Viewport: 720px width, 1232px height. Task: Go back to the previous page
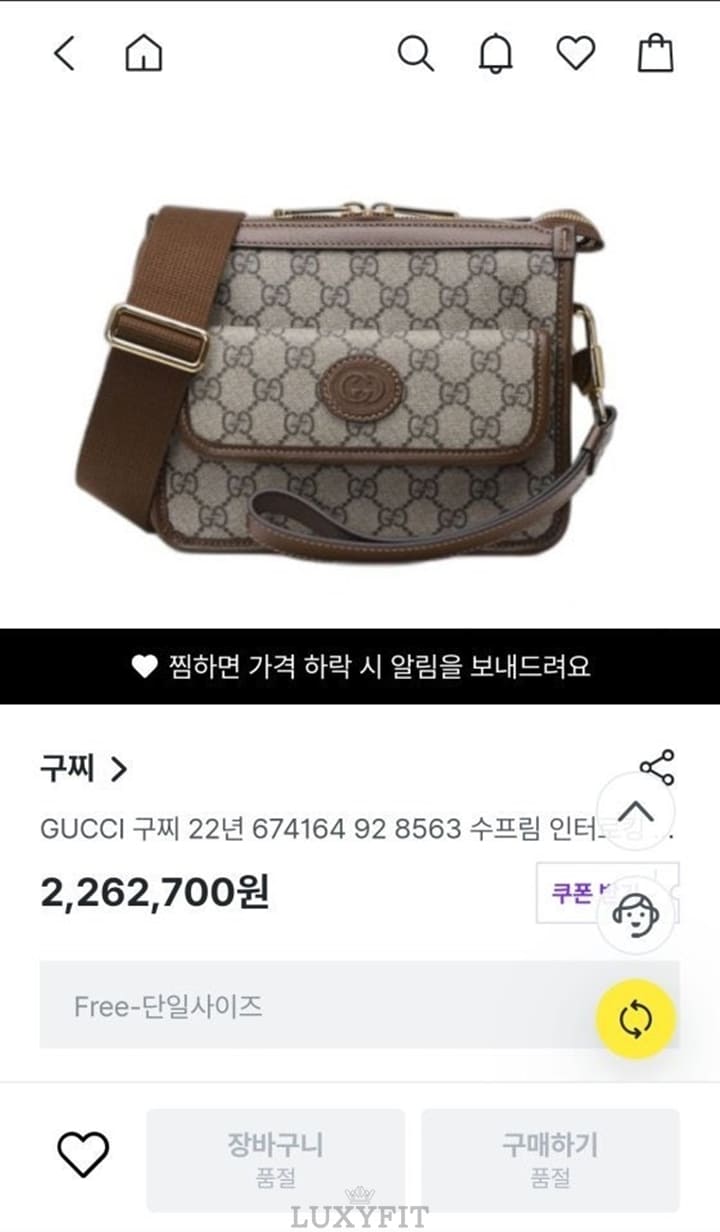[x=65, y=53]
